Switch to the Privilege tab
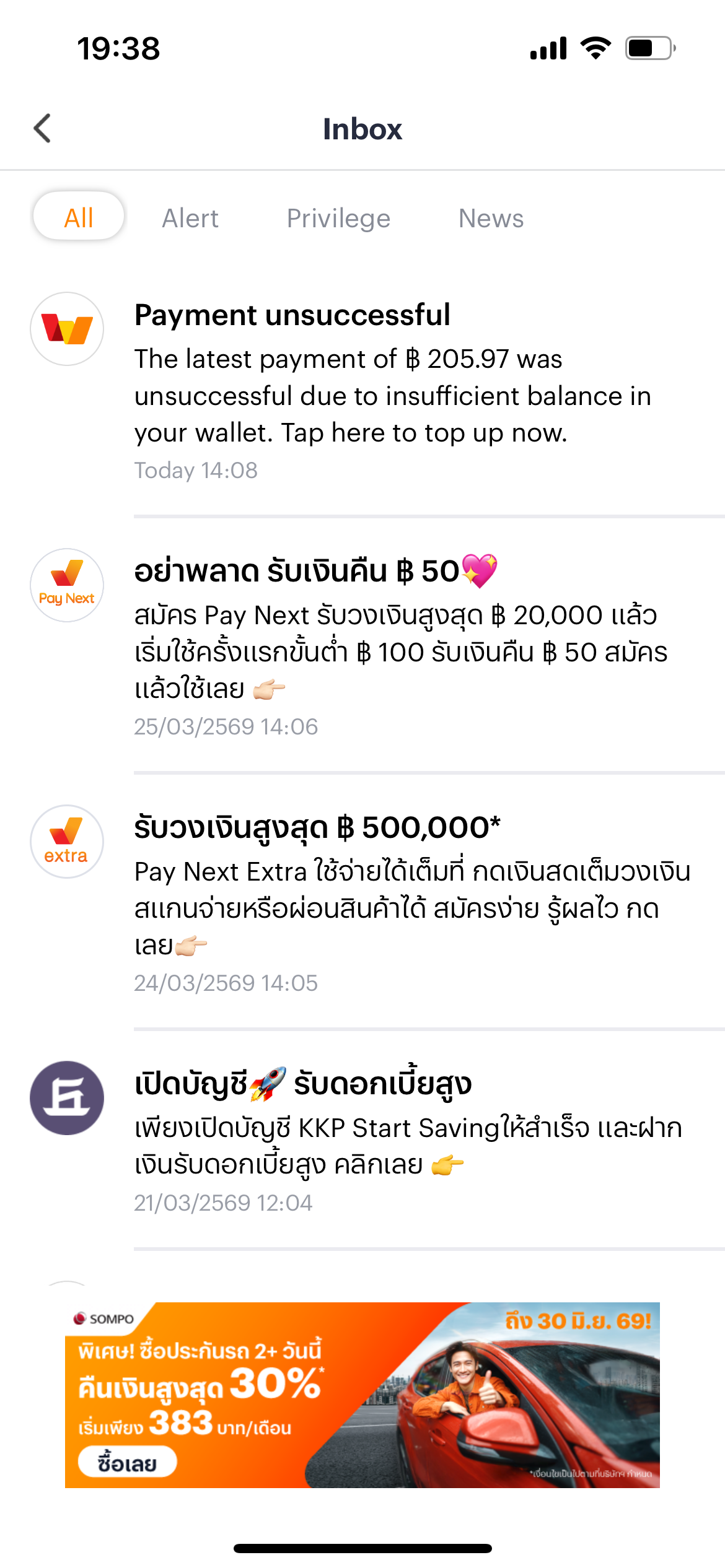 (338, 218)
